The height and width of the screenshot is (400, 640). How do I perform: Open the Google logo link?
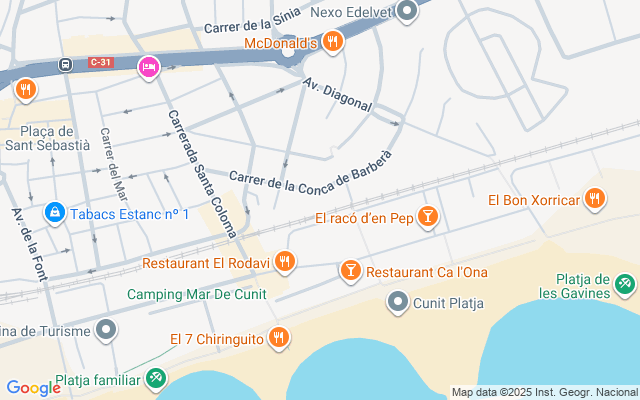tap(33, 388)
